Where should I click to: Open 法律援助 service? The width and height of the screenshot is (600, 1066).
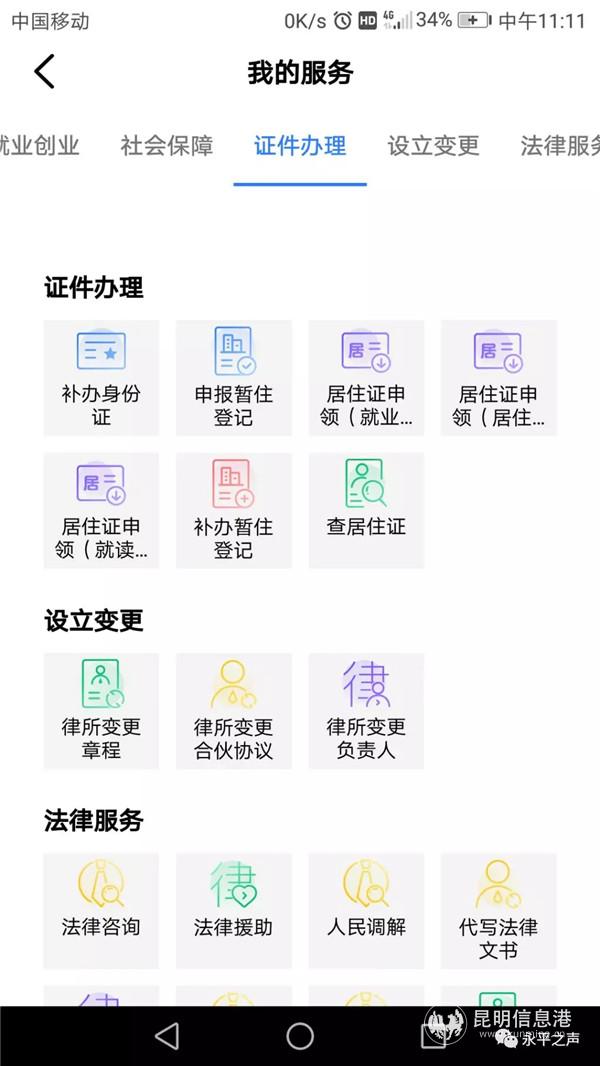(x=234, y=911)
